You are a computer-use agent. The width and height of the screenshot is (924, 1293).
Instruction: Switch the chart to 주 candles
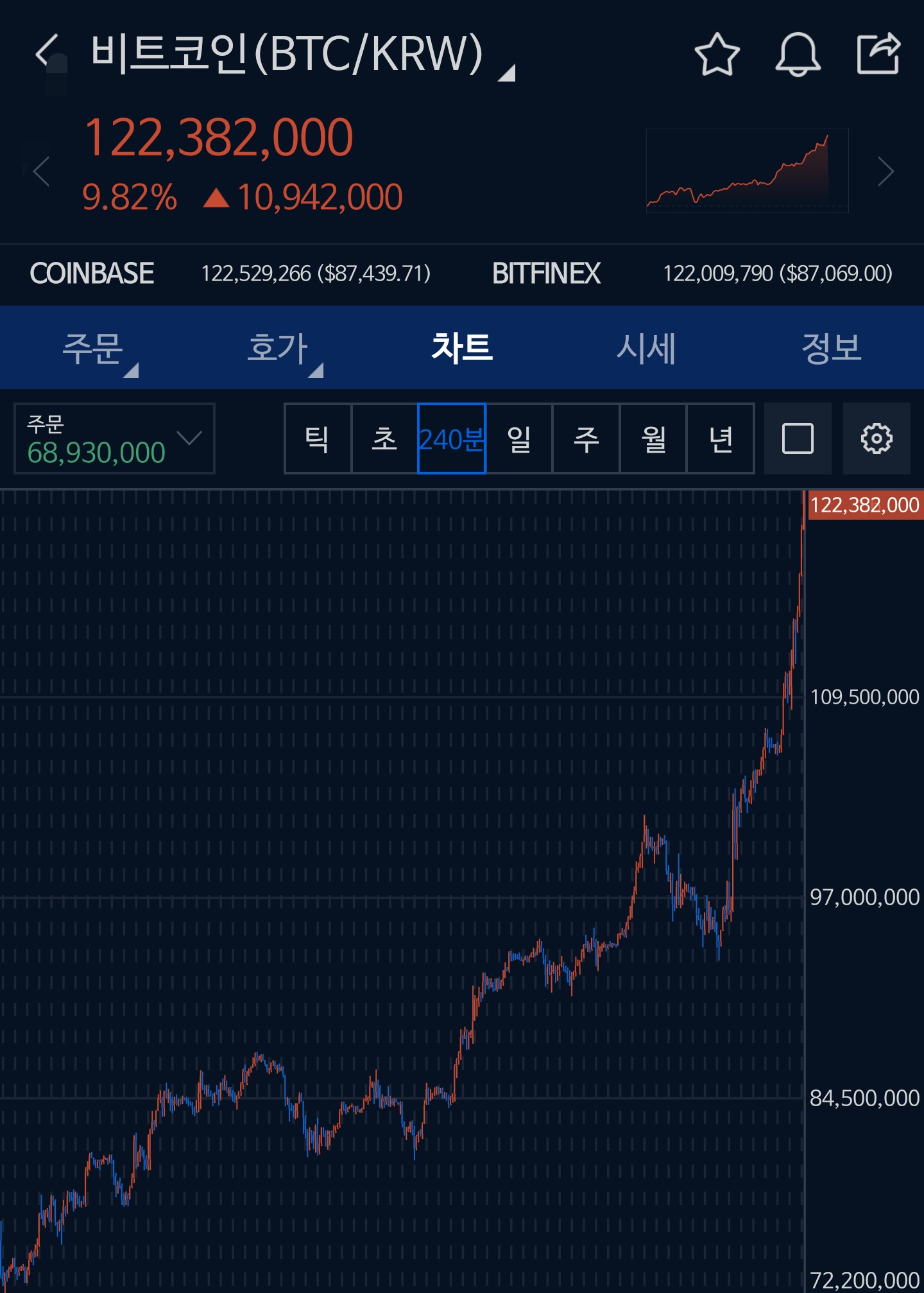(x=586, y=439)
